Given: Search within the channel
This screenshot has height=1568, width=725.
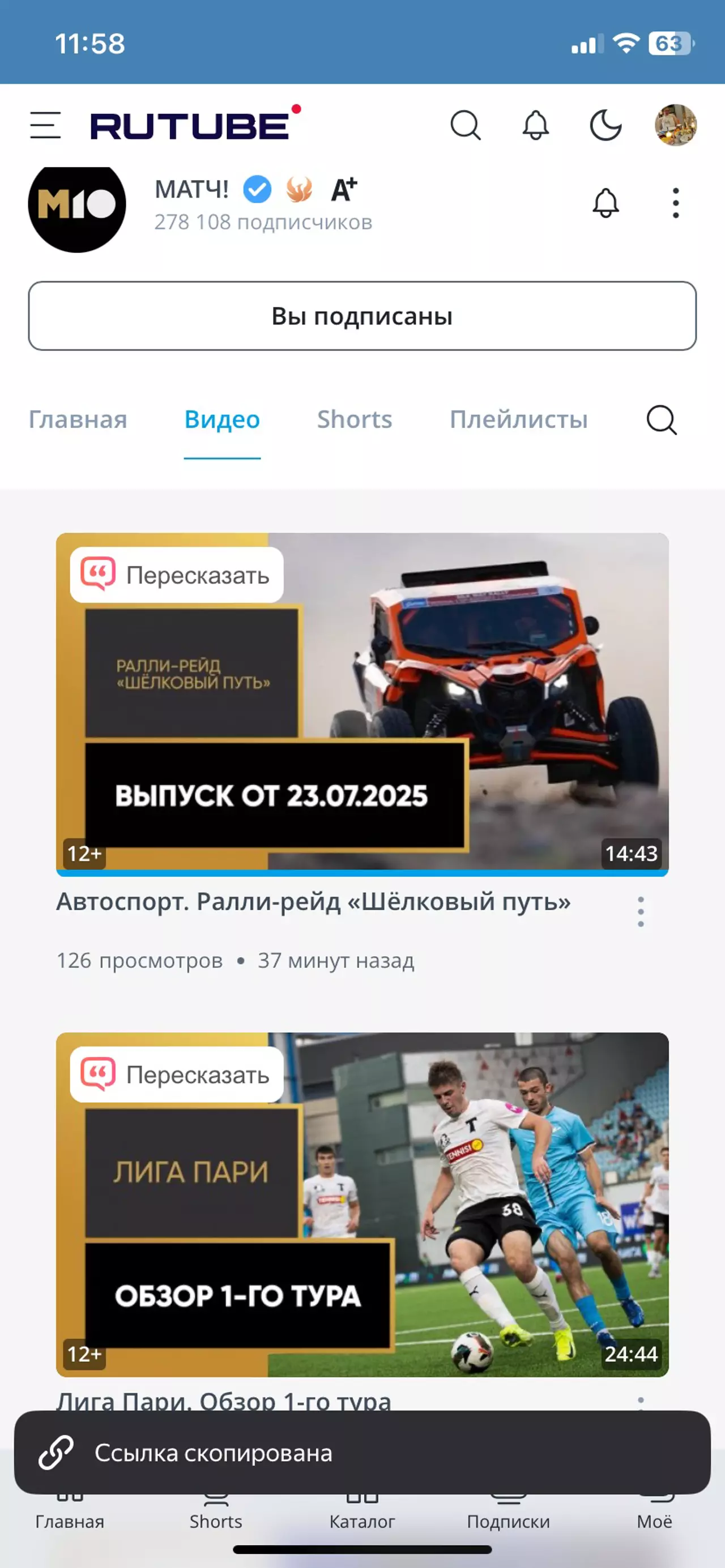Looking at the screenshot, I should click(x=661, y=420).
